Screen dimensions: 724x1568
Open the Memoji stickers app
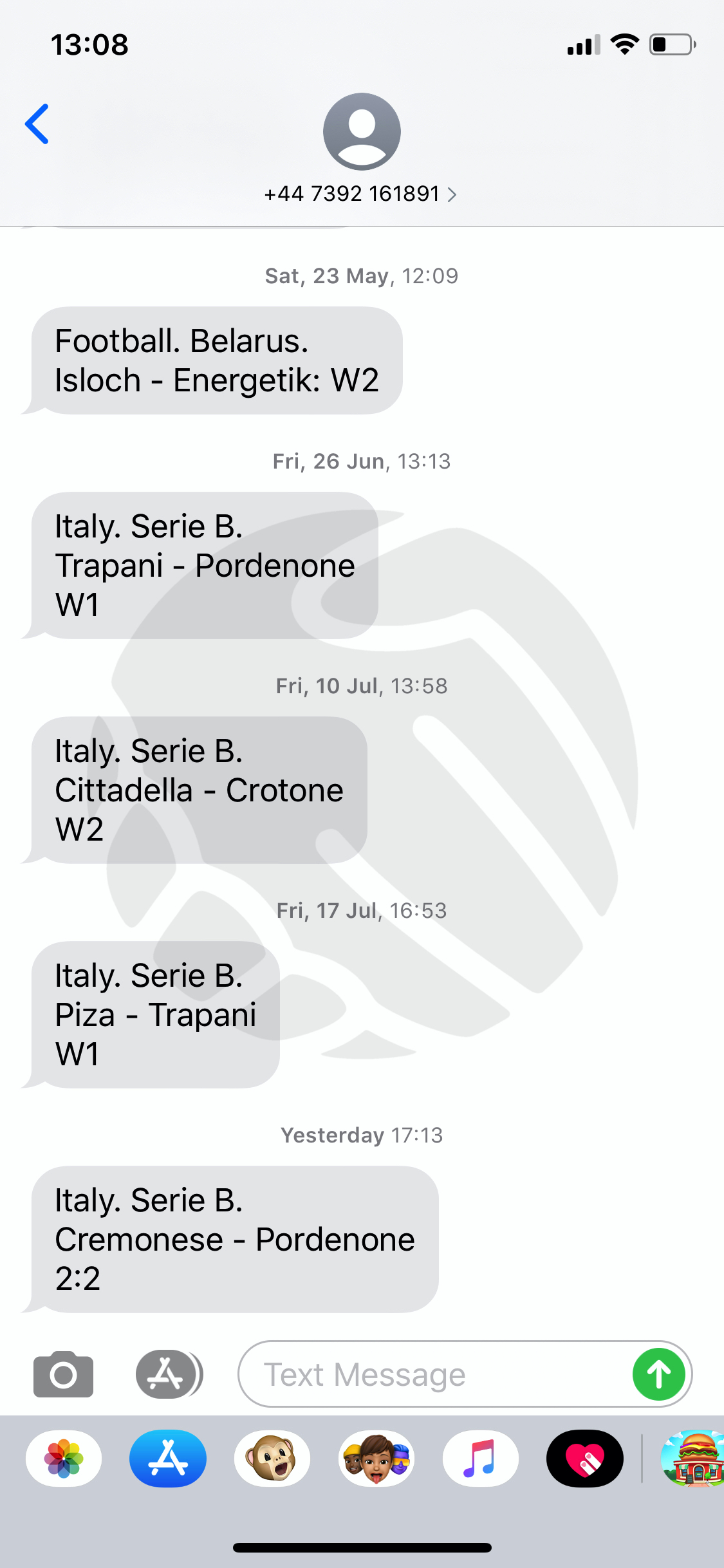[x=376, y=1459]
